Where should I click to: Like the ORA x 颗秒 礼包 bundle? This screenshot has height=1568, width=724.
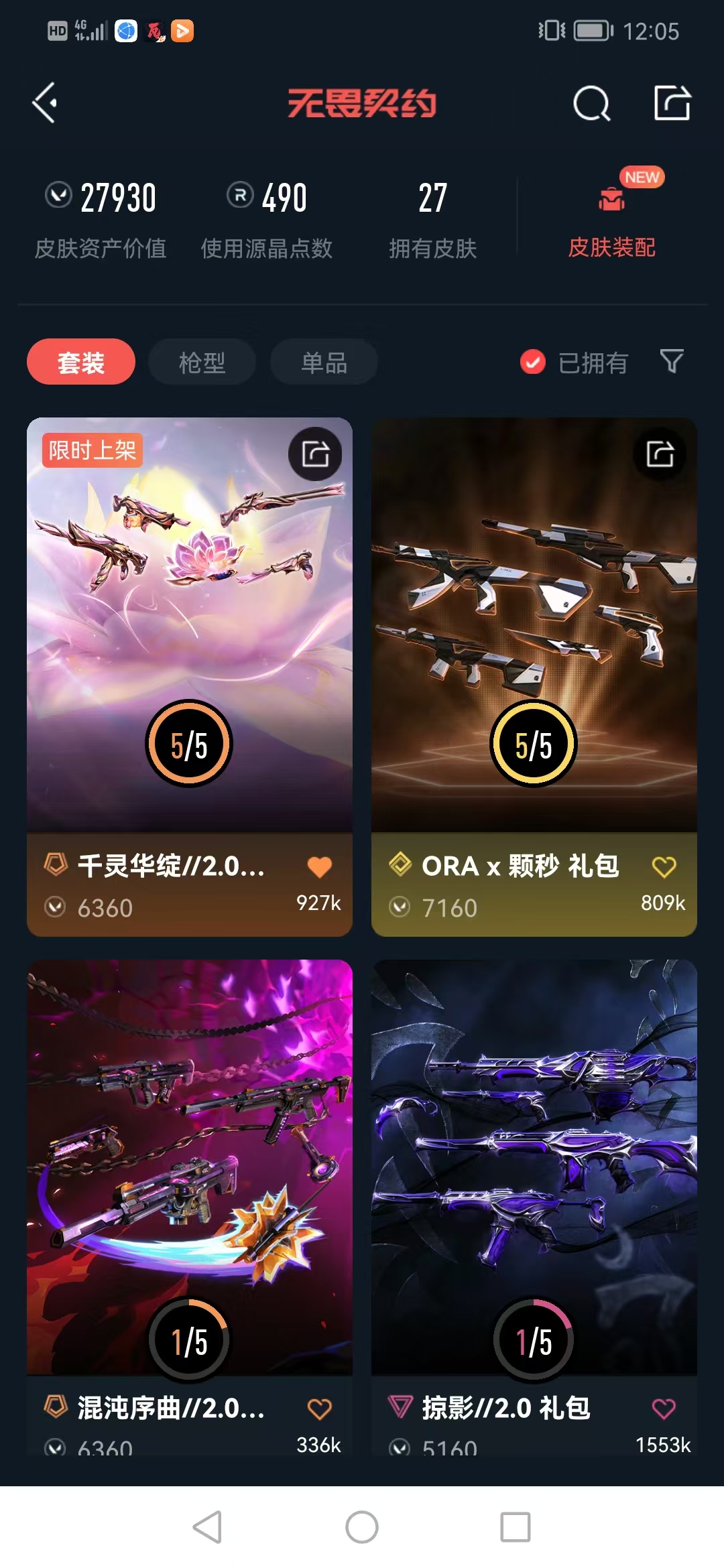point(664,866)
